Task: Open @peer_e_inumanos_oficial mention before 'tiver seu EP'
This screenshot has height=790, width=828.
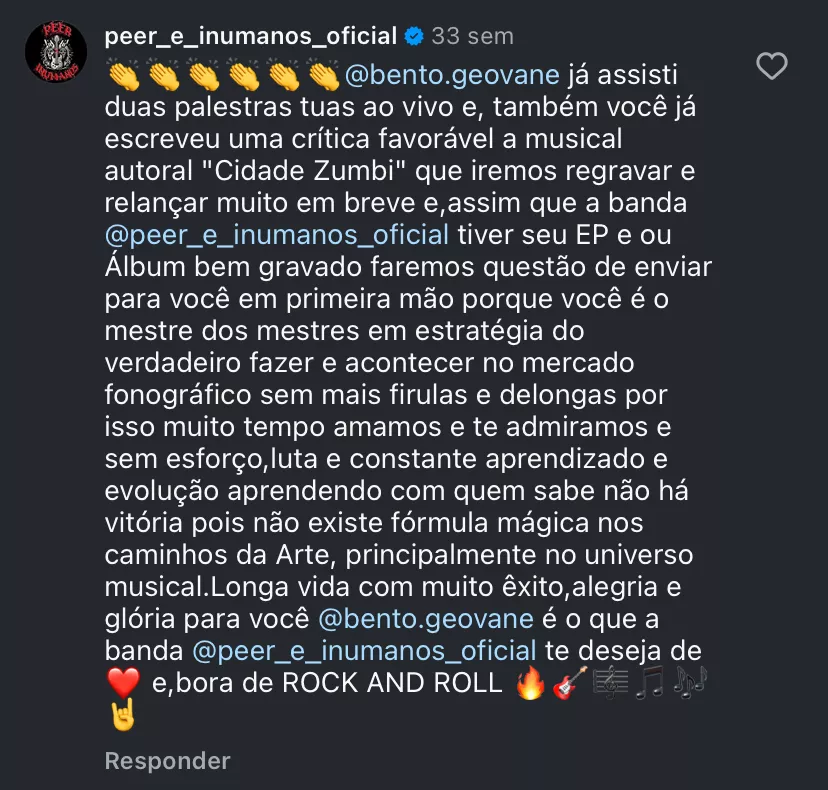Action: pyautogui.click(x=277, y=236)
